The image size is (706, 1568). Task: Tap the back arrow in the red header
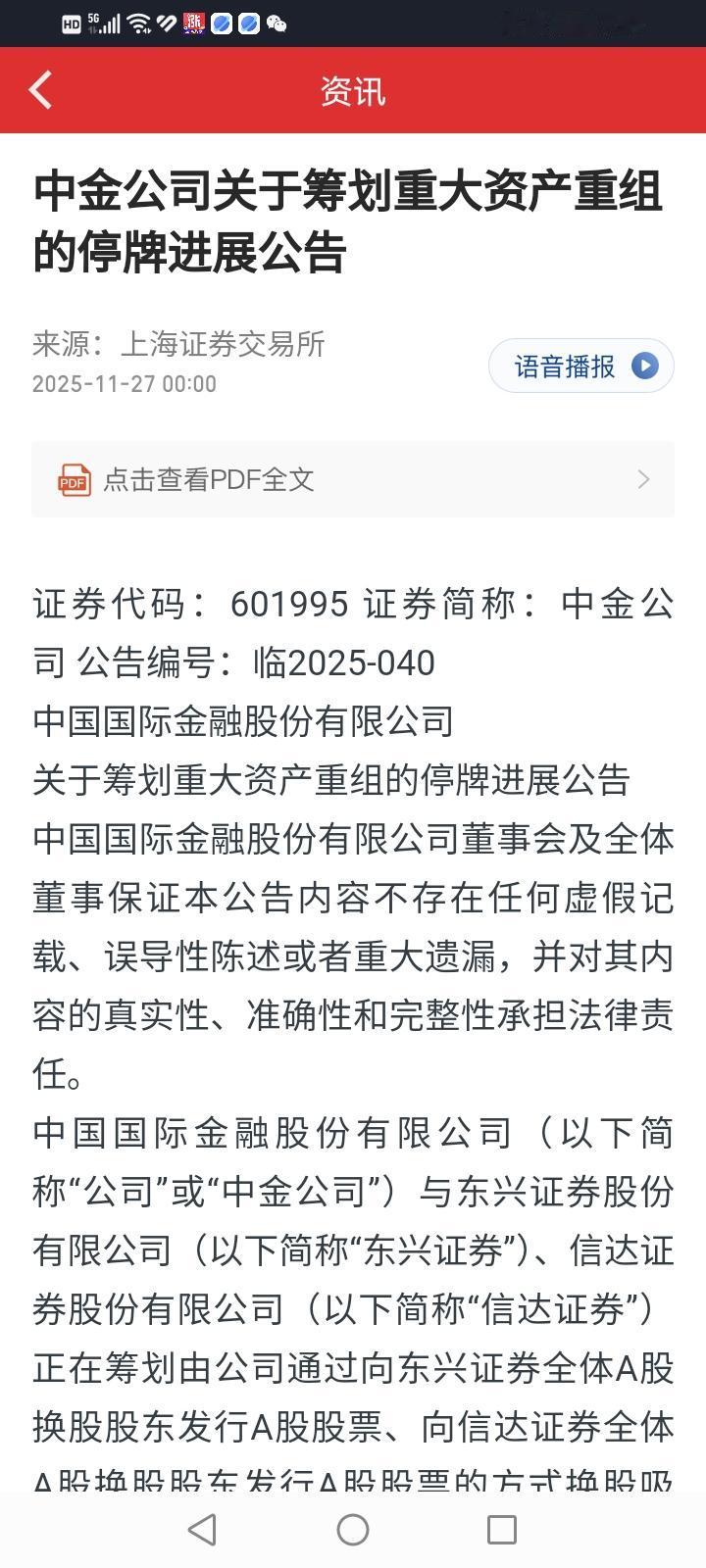tap(41, 89)
